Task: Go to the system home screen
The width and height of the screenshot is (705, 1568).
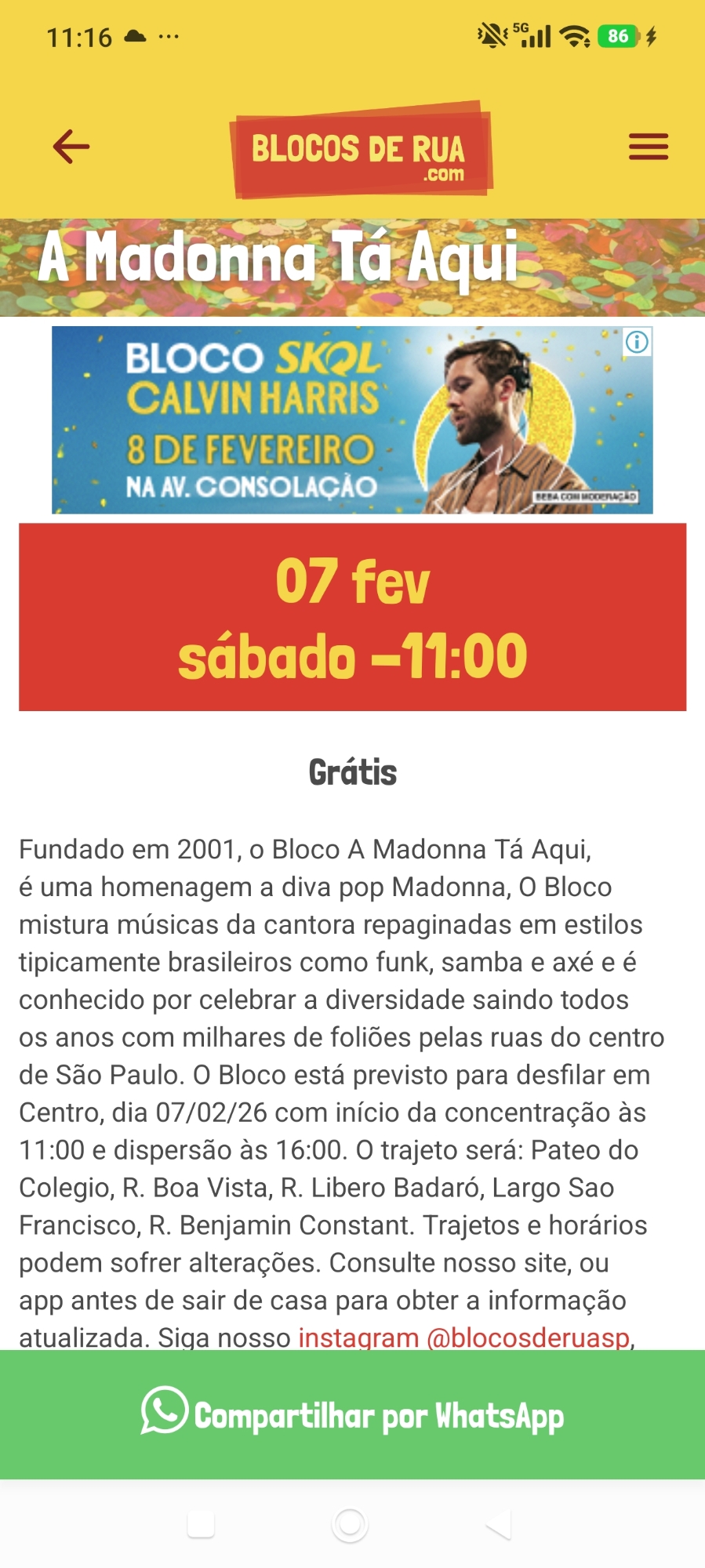Action: point(350,1525)
